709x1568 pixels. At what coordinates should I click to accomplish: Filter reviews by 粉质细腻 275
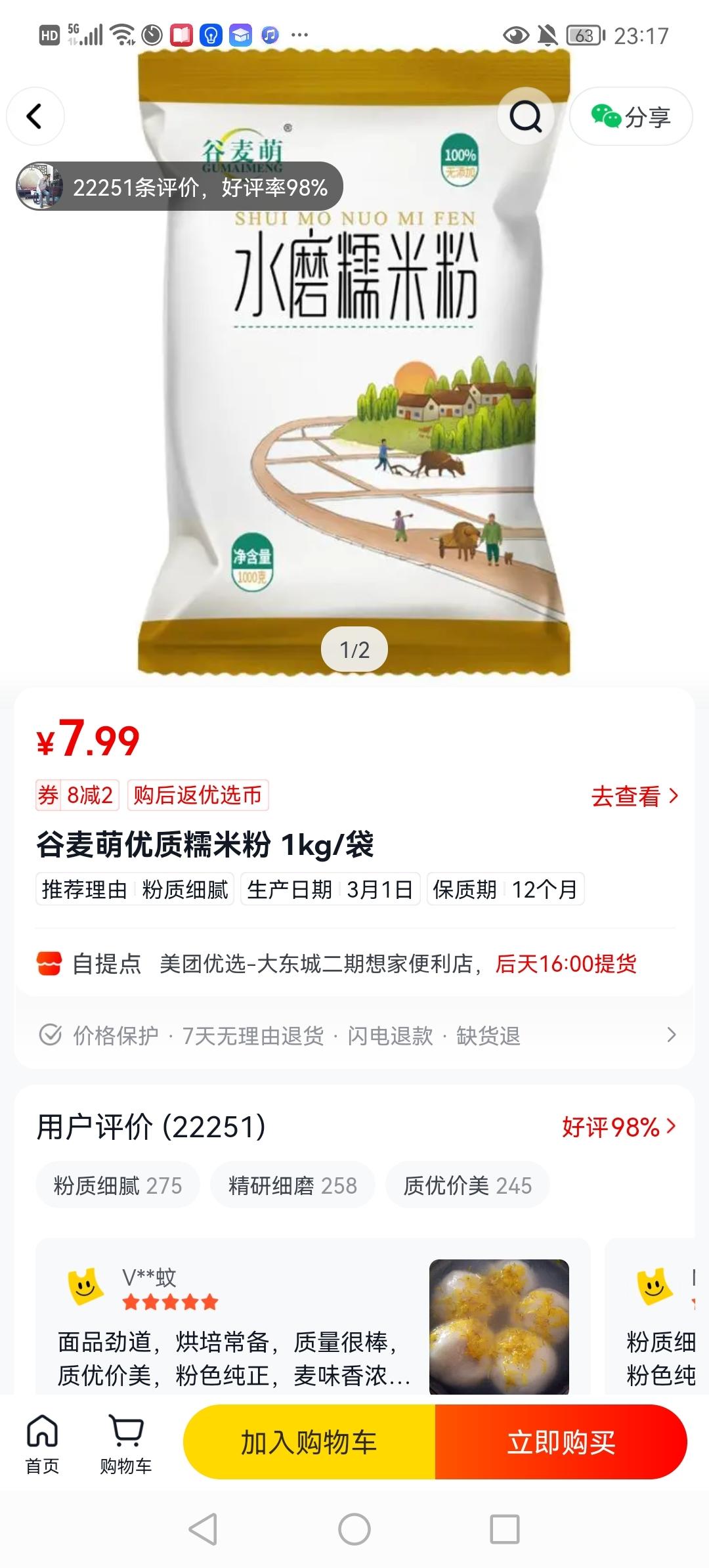pyautogui.click(x=118, y=1185)
